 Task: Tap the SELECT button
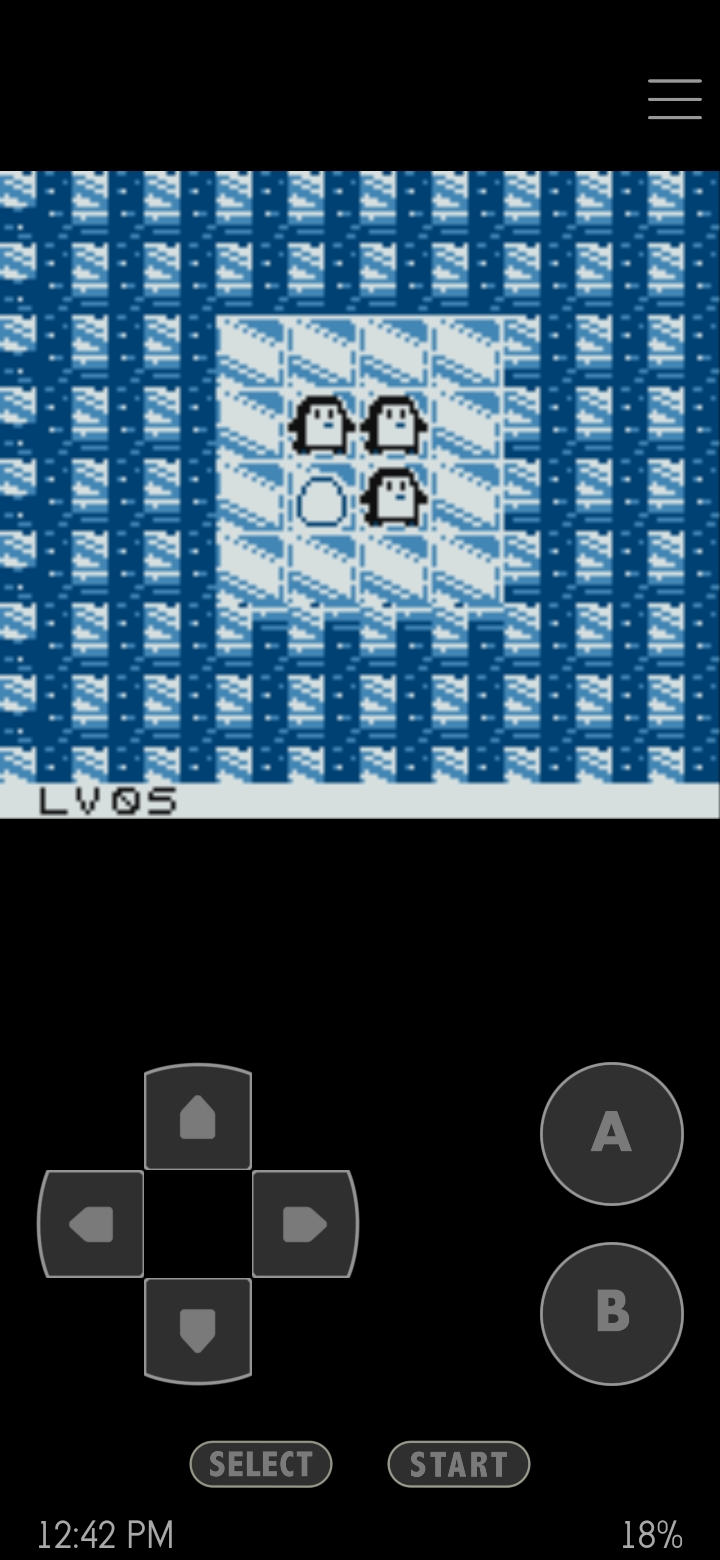(260, 1464)
